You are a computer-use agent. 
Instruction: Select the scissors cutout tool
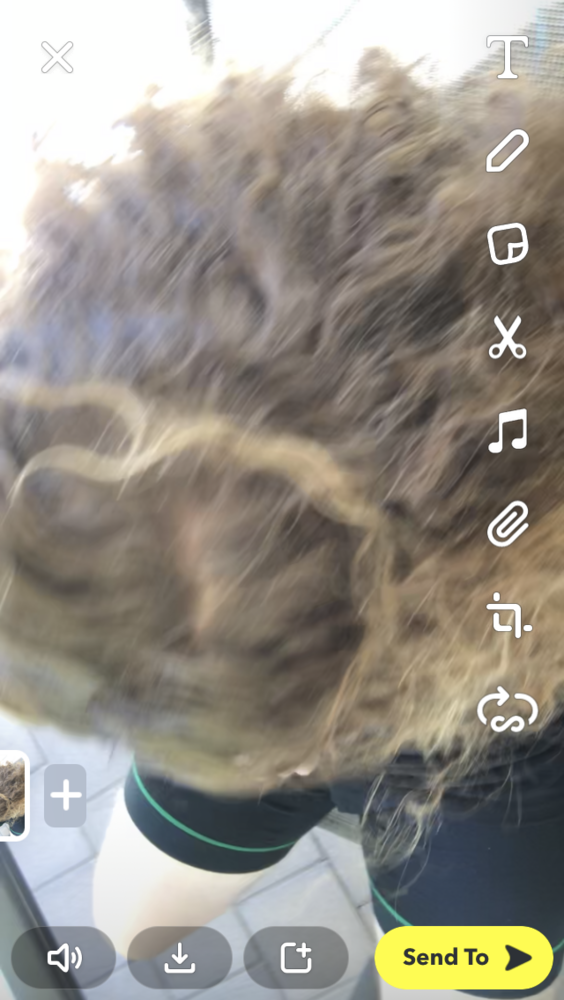pos(508,337)
